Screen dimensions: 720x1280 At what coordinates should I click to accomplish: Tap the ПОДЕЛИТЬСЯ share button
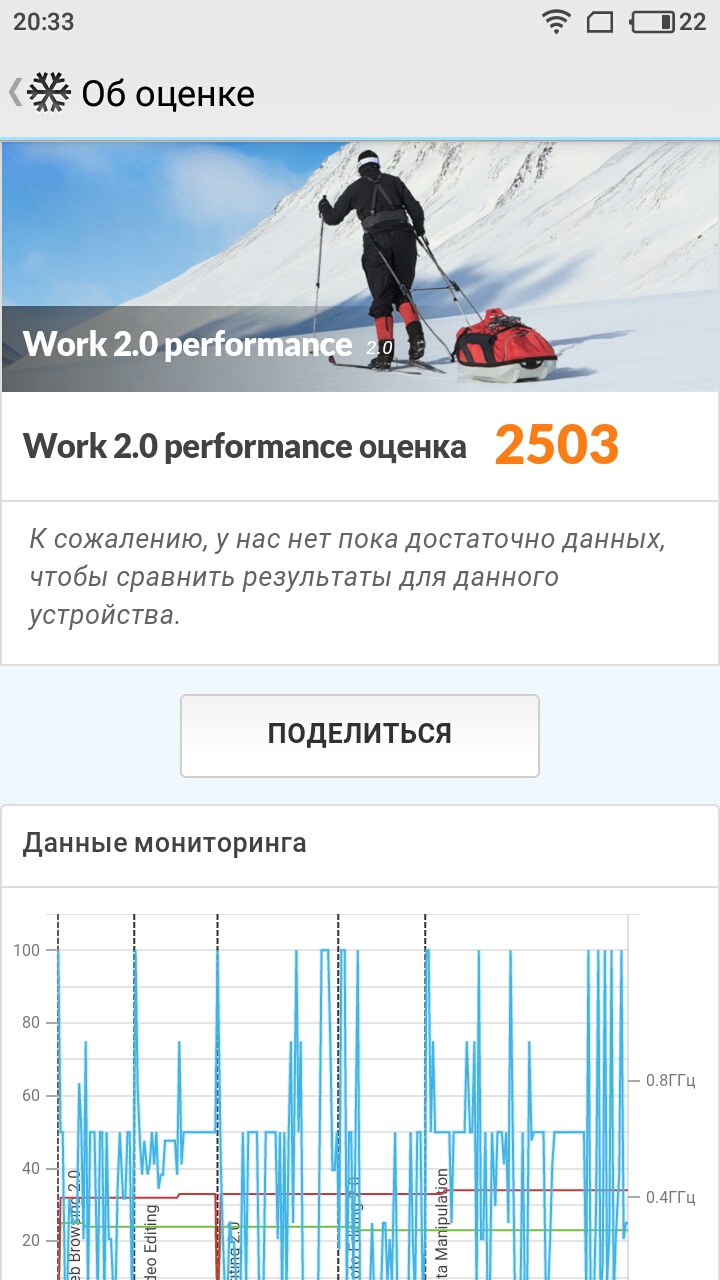coord(359,735)
